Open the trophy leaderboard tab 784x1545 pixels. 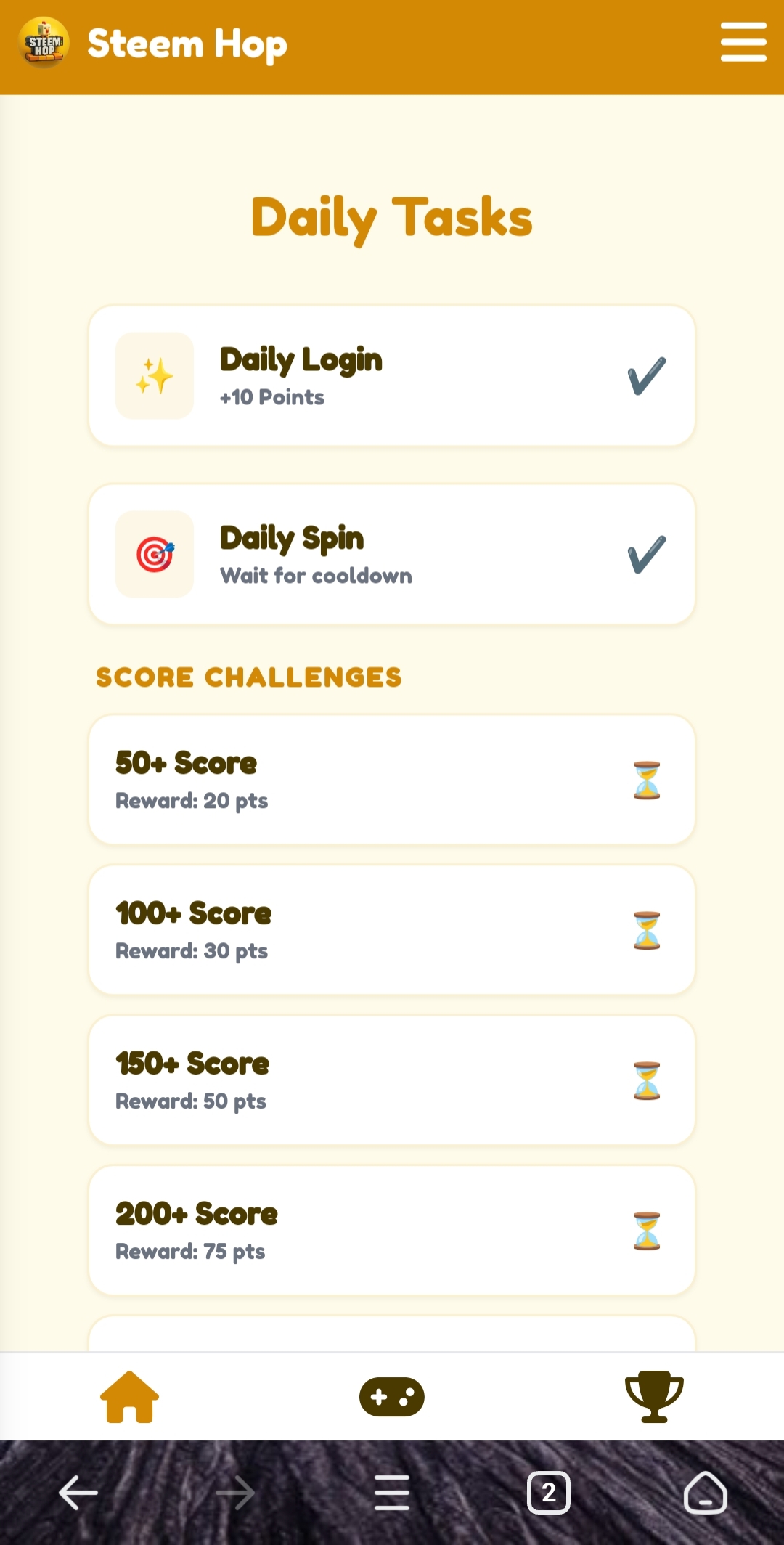coord(653,1396)
